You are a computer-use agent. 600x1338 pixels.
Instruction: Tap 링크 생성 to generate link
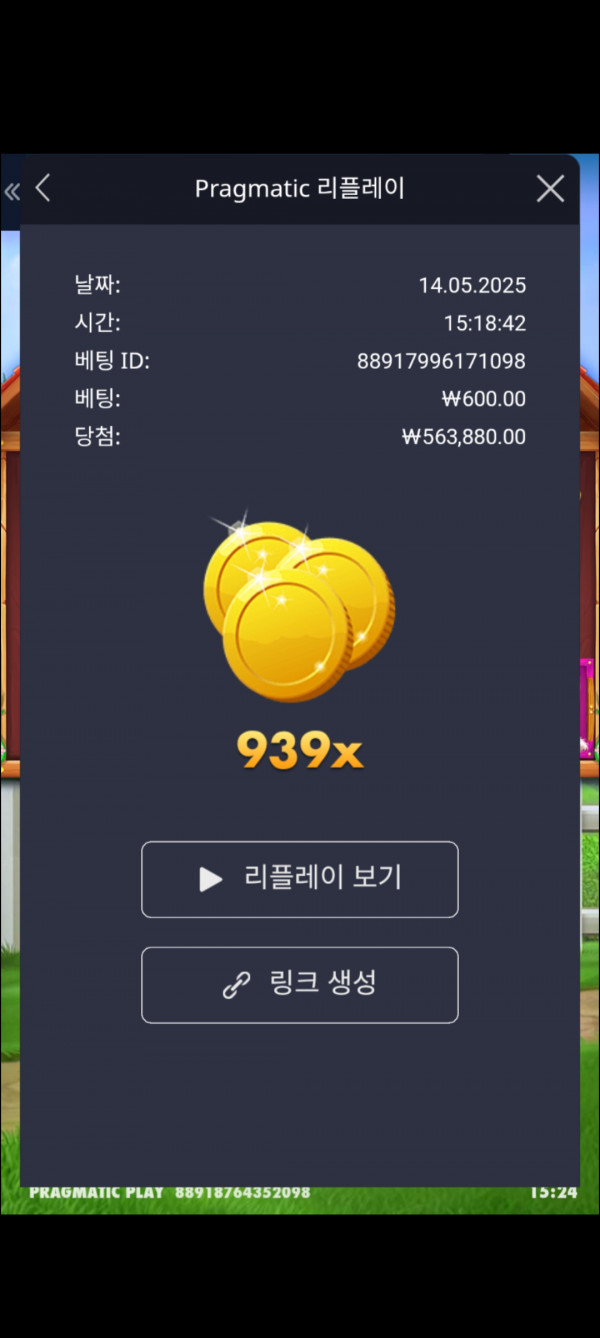pos(300,984)
